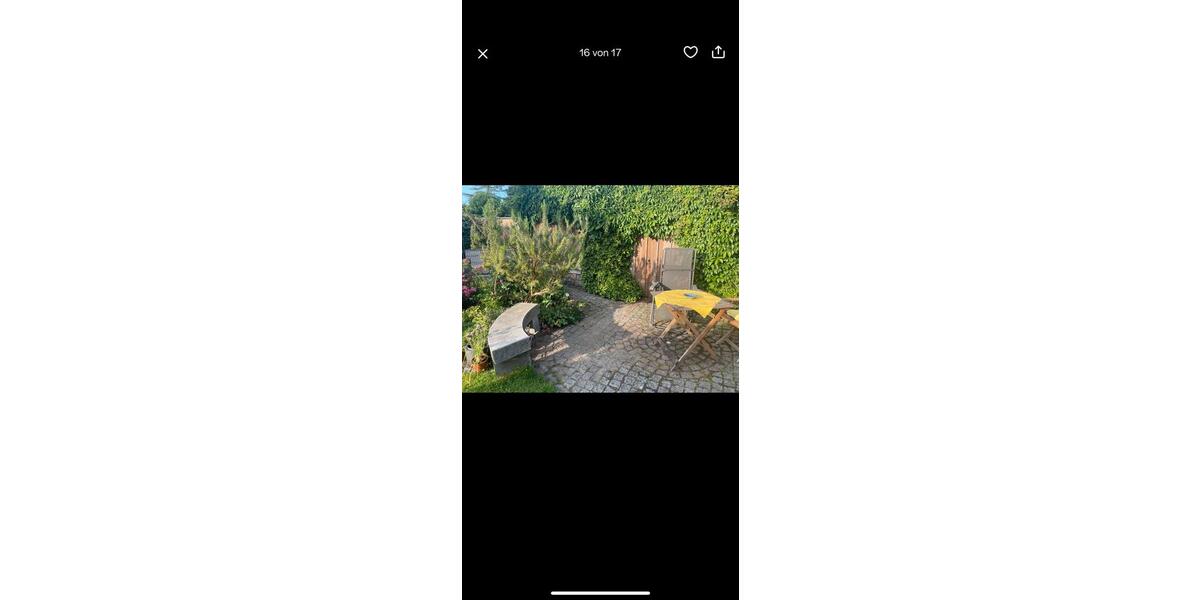Image resolution: width=1200 pixels, height=600 pixels.
Task: Favorite this listing with the heart
Action: [x=690, y=52]
